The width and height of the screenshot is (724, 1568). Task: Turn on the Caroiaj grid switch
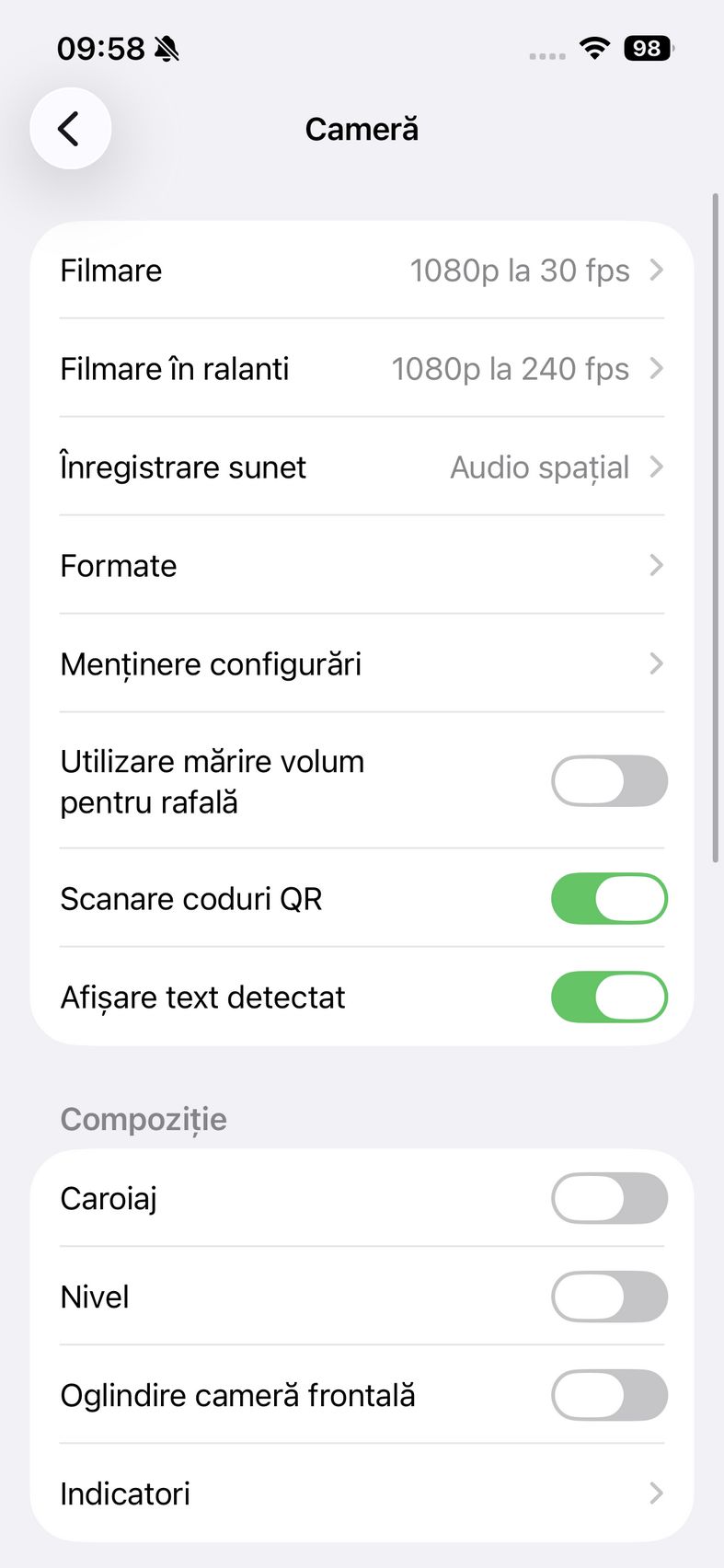tap(609, 1198)
